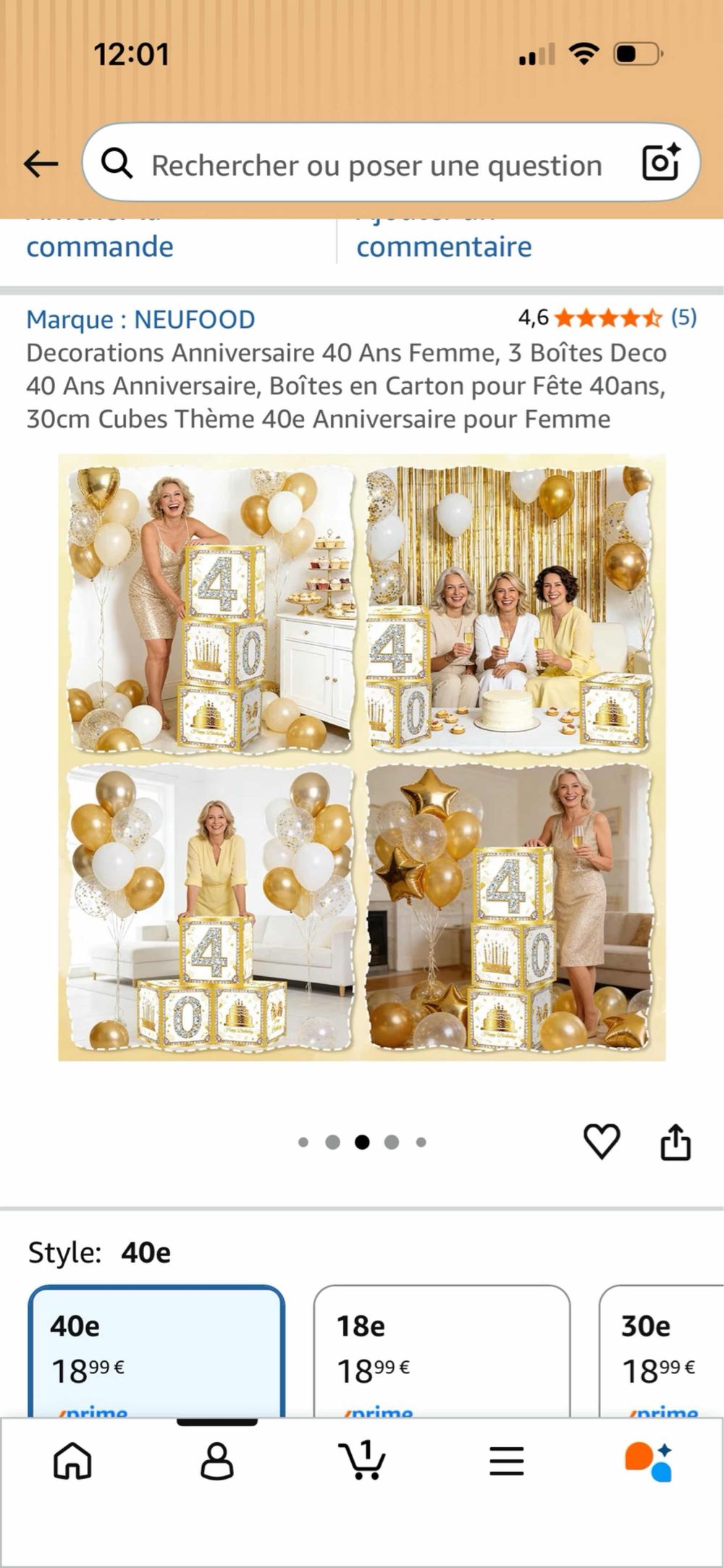View the 4,6 star customer ratings
This screenshot has height=1568, width=724.
click(607, 318)
